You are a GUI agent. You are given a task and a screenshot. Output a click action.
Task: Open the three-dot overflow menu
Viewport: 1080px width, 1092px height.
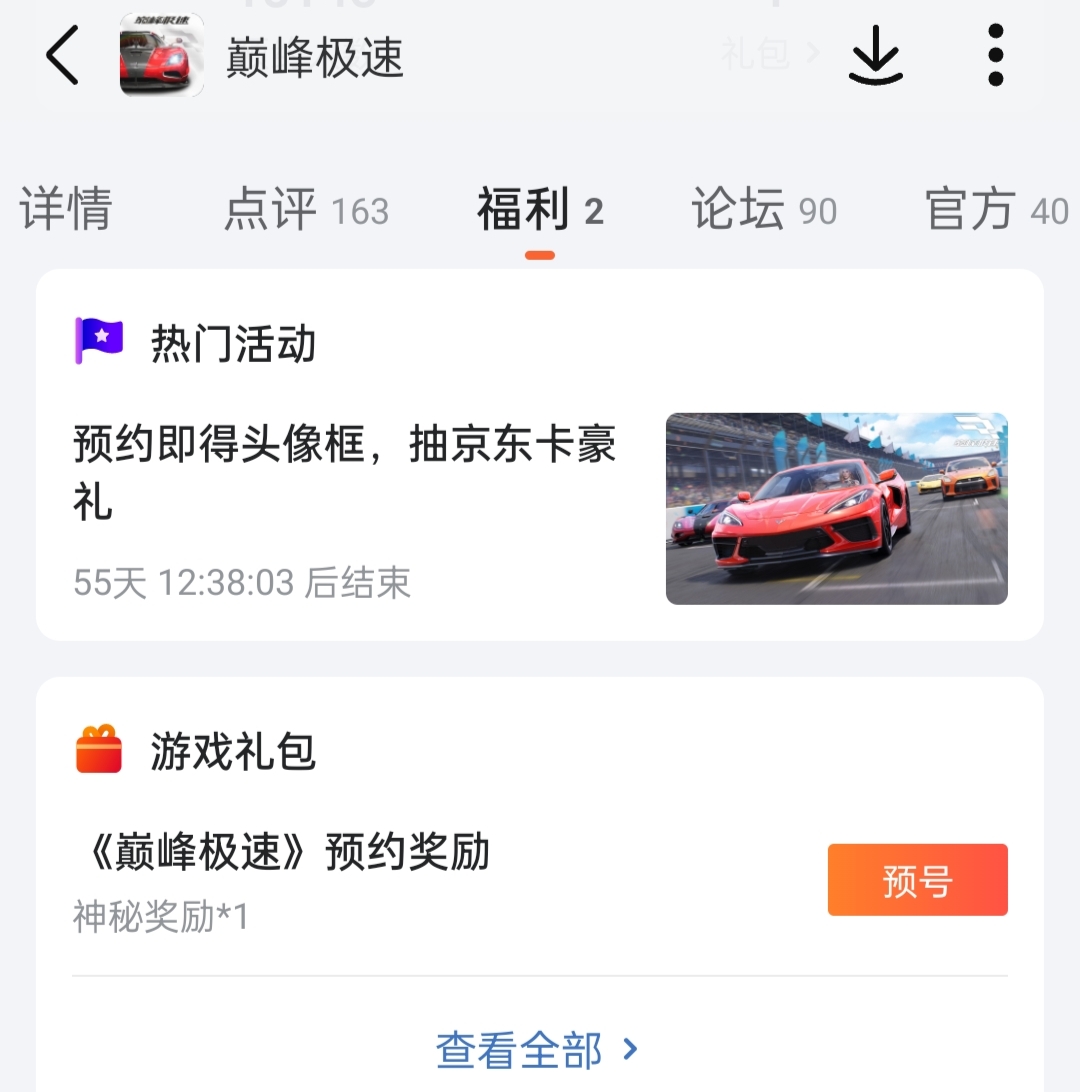coord(995,56)
